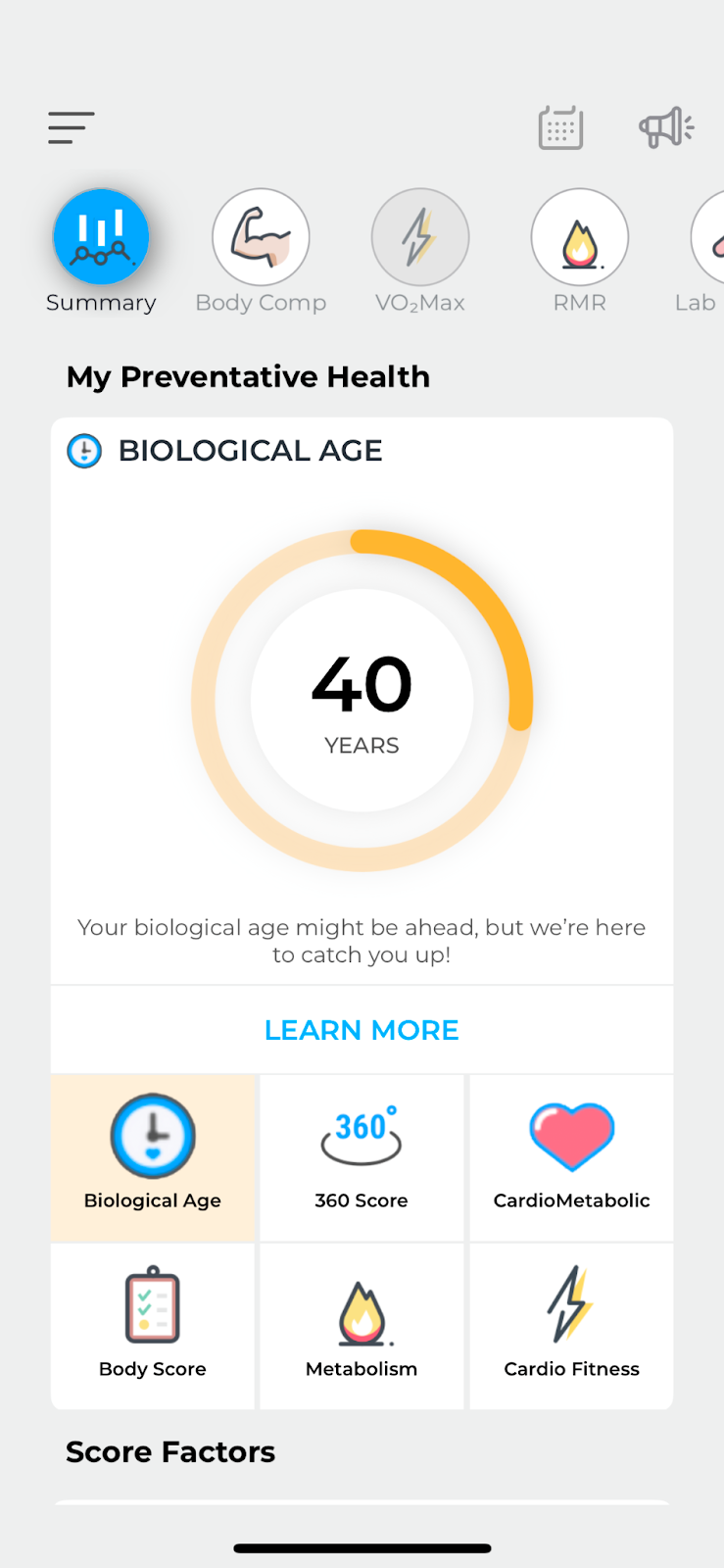Open the 360 Score tile
Image resolution: width=724 pixels, height=1568 pixels.
362,1158
